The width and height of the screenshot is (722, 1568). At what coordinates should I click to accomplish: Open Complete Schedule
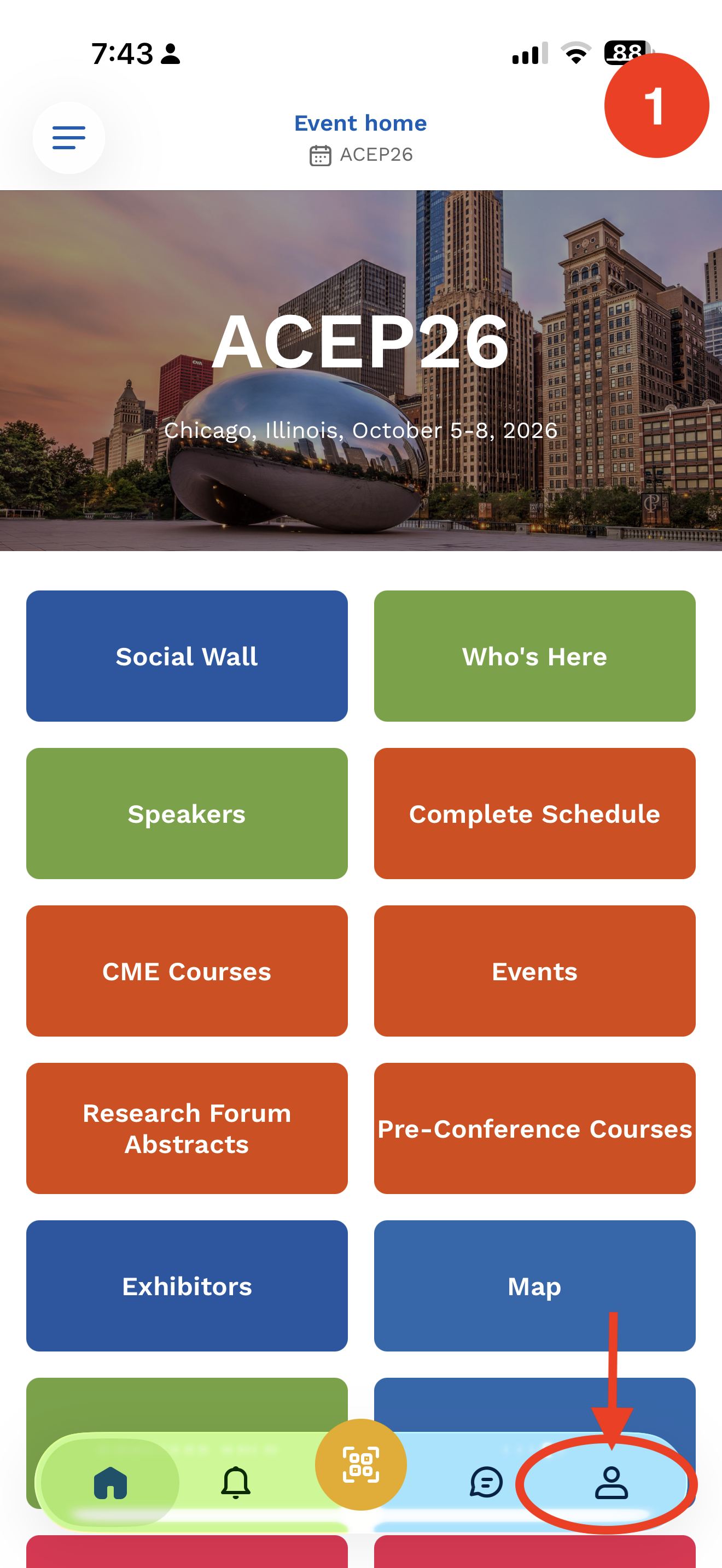click(534, 813)
